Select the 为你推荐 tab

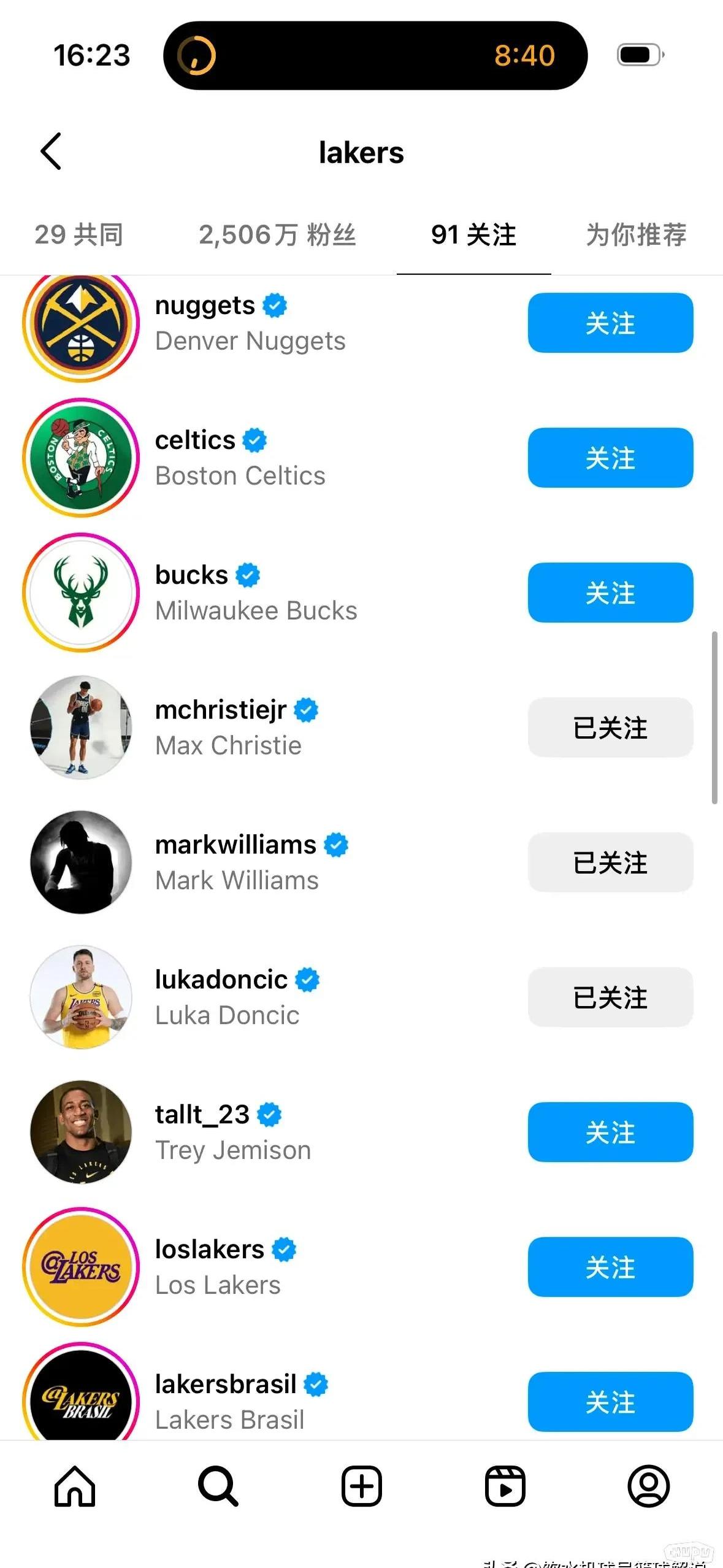[636, 235]
